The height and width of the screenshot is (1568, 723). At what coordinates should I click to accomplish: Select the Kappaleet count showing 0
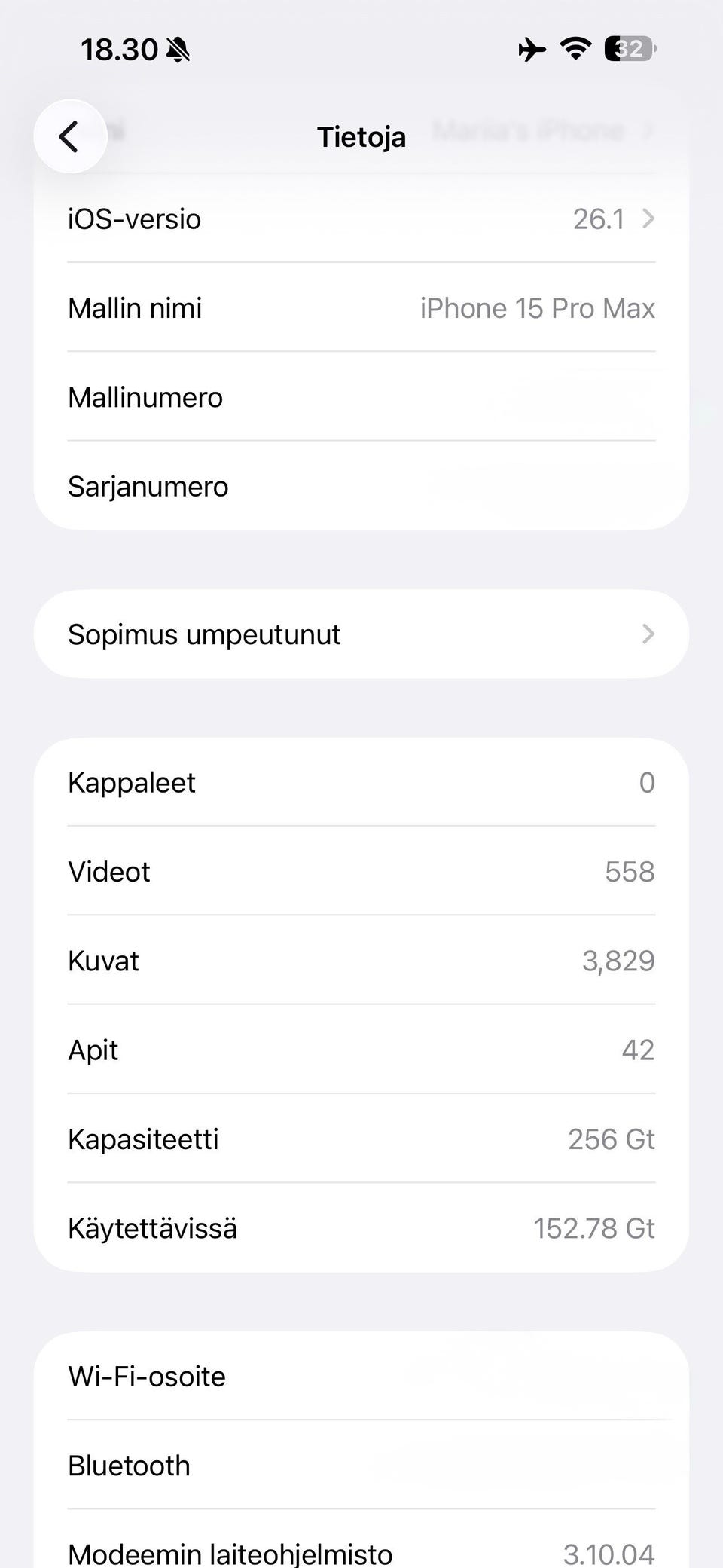(x=361, y=782)
